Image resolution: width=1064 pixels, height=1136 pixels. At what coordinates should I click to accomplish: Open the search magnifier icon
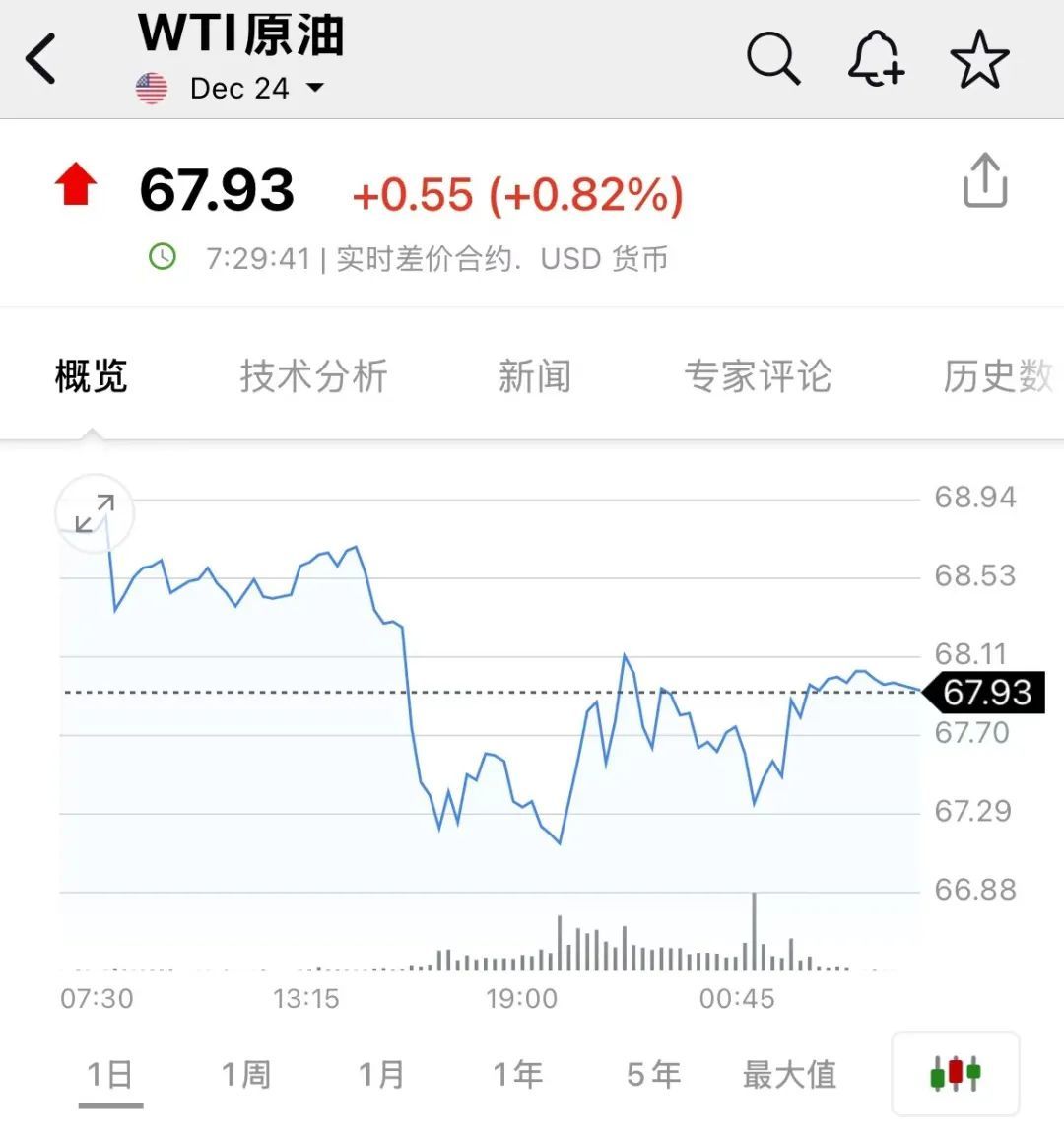772,59
